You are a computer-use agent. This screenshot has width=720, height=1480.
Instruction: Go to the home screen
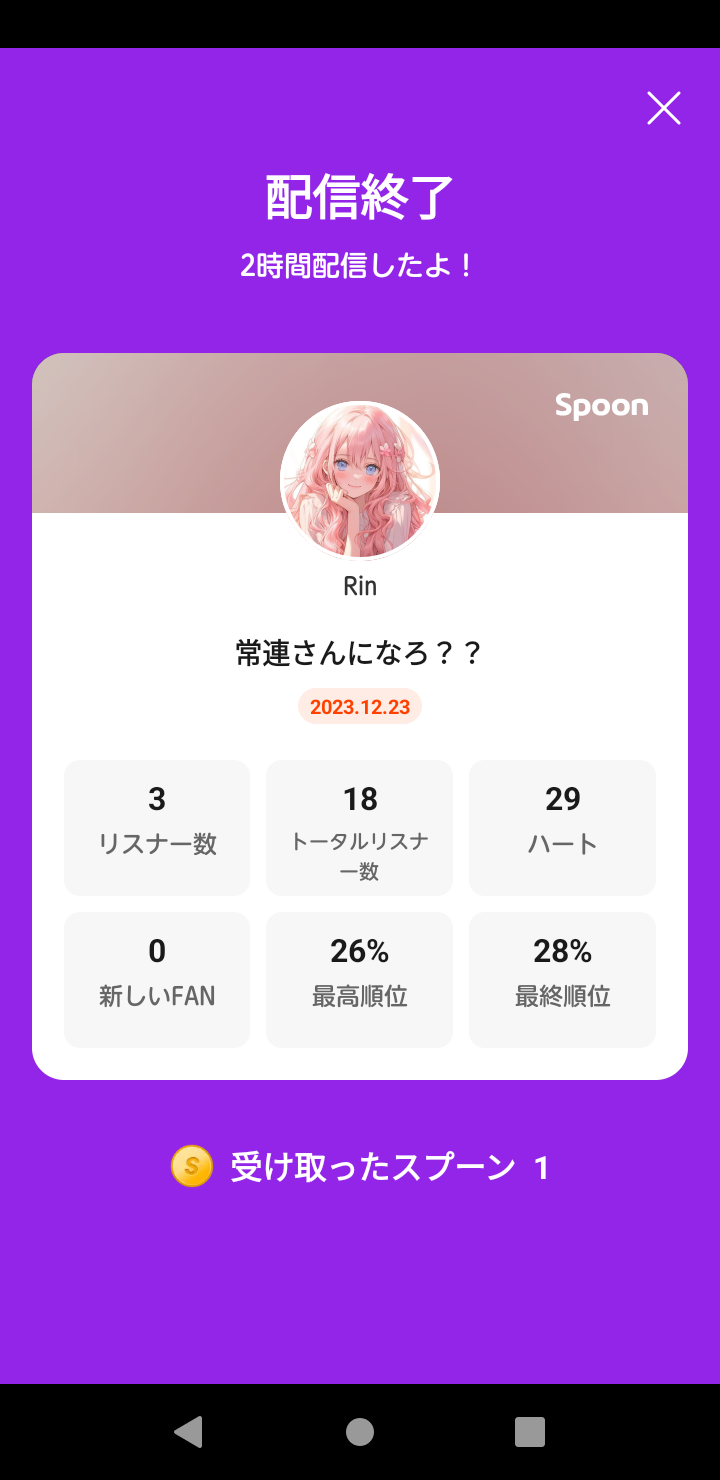[360, 1432]
